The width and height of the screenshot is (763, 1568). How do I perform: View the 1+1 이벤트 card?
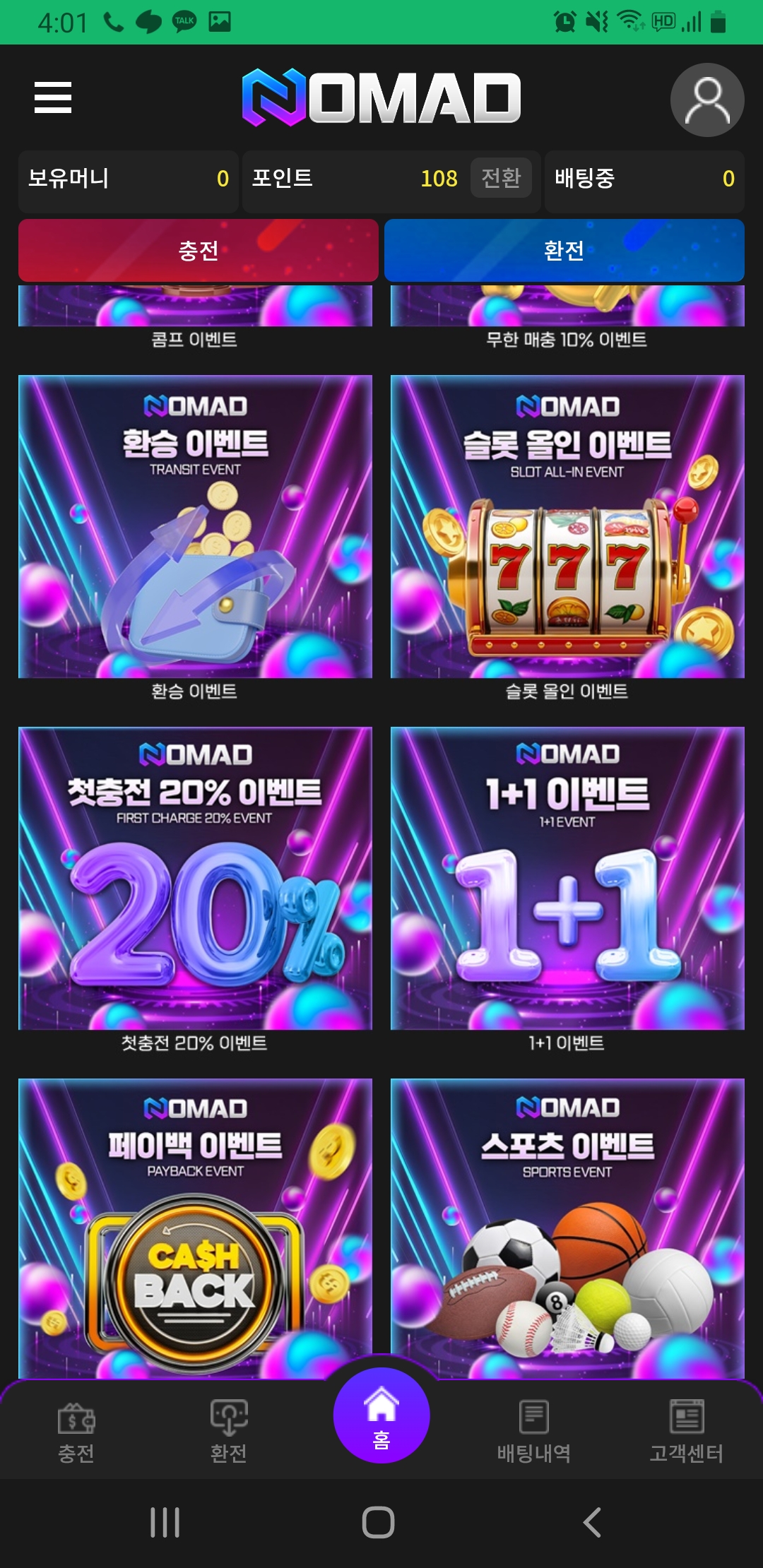click(567, 878)
